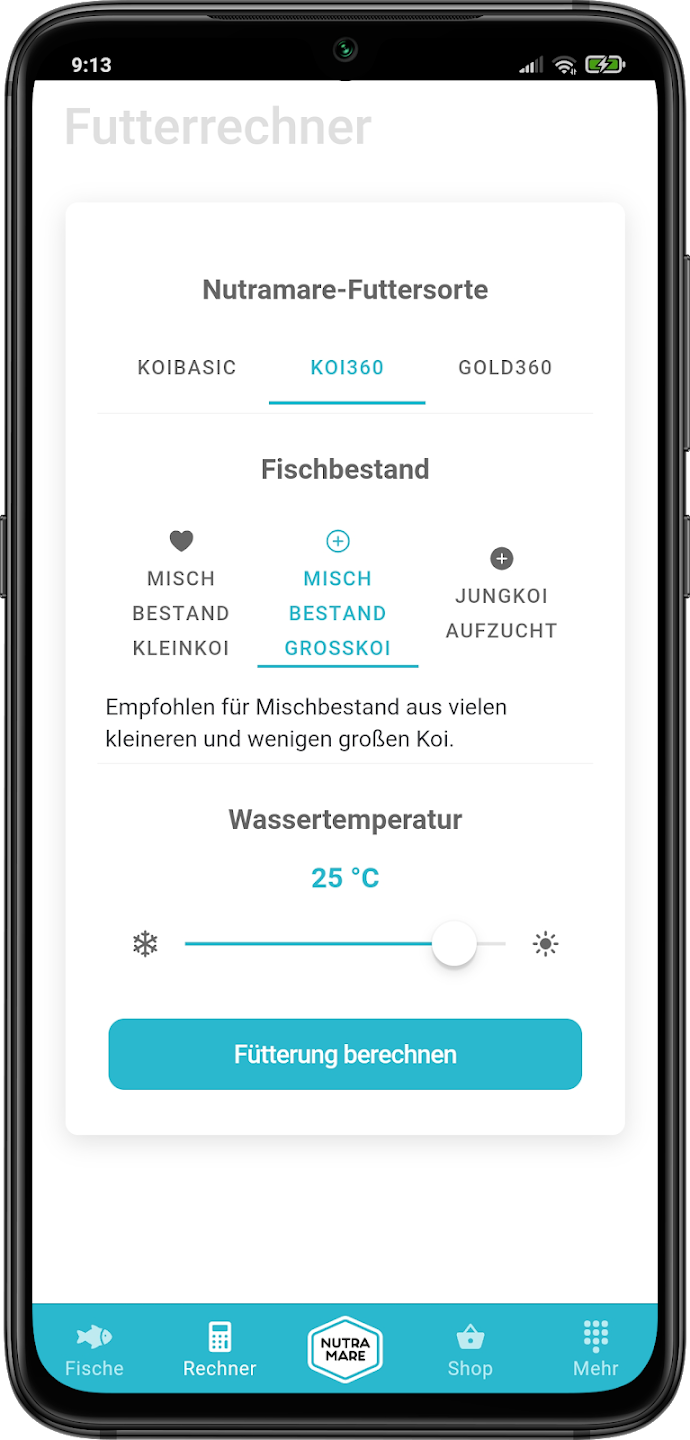Select Mischbestand Grosskoi fish stock
Screen dimensions: 690x1440
pos(338,596)
